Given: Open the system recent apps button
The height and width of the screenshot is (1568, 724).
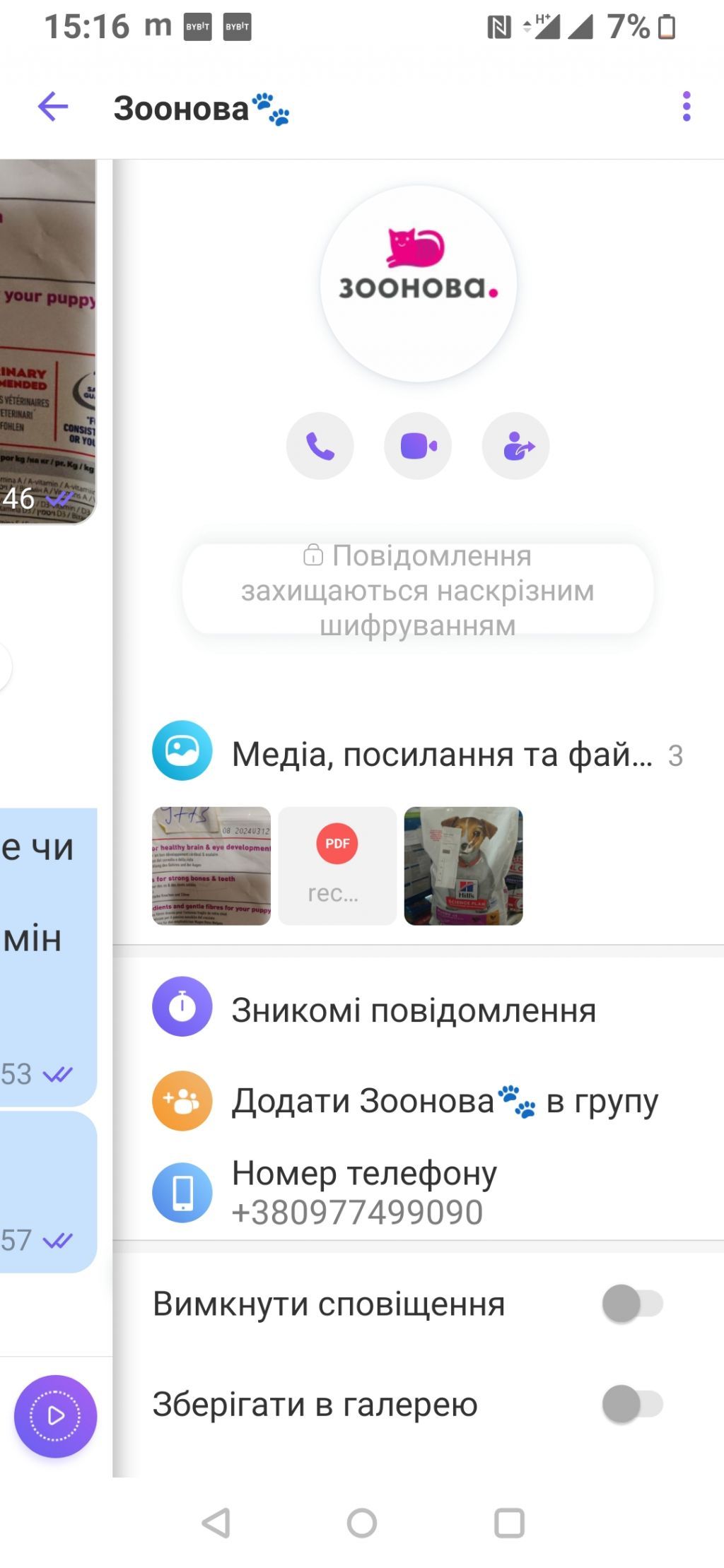Looking at the screenshot, I should (509, 1523).
